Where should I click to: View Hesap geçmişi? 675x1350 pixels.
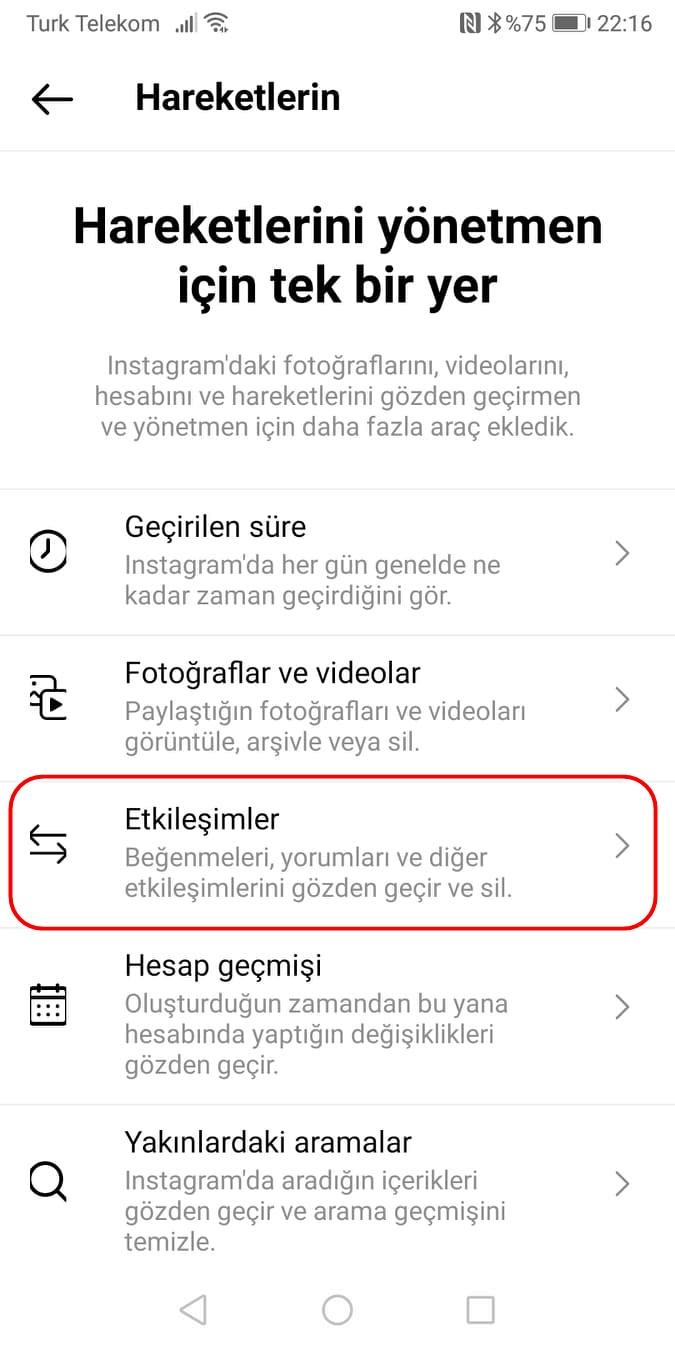tap(336, 1014)
